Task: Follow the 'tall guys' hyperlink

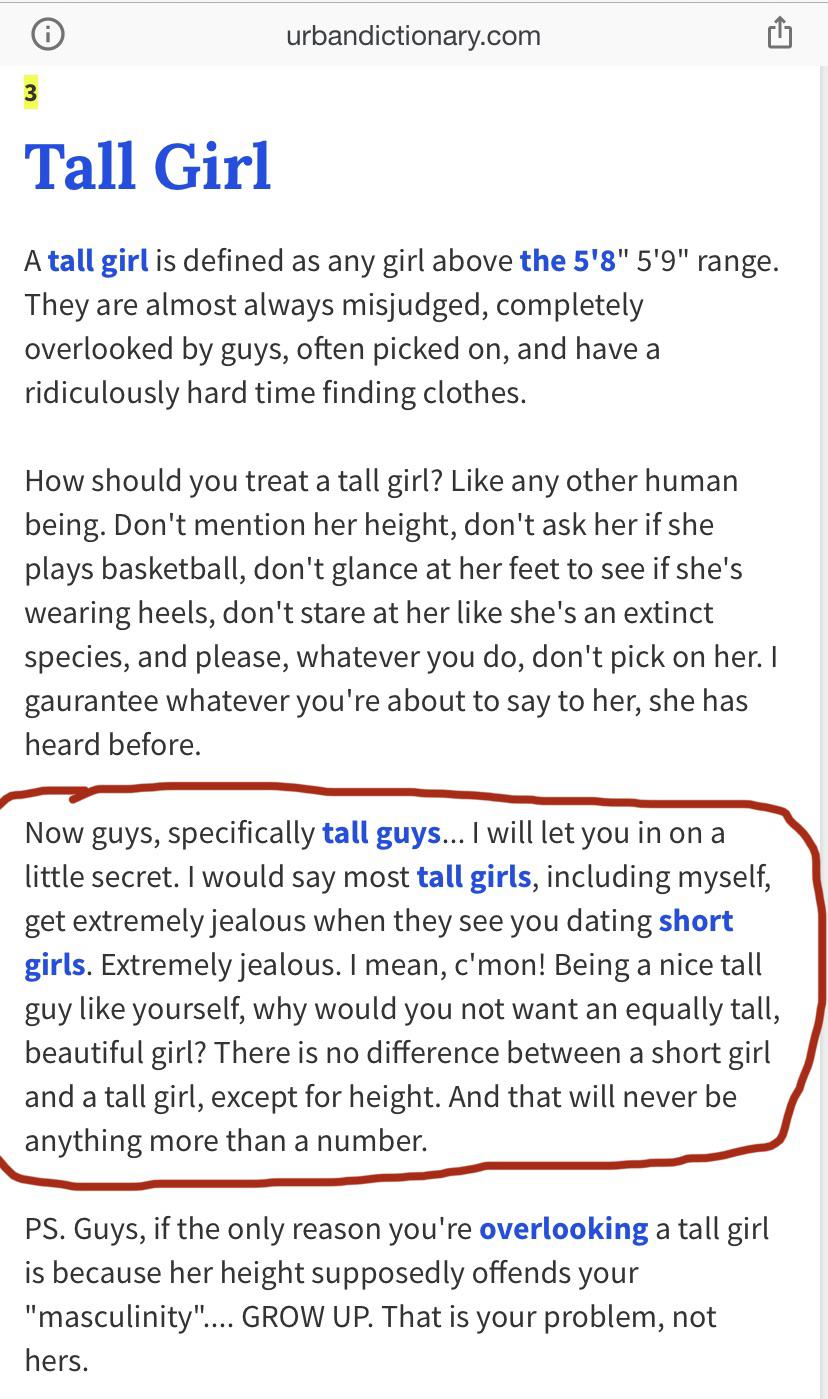Action: tap(383, 832)
